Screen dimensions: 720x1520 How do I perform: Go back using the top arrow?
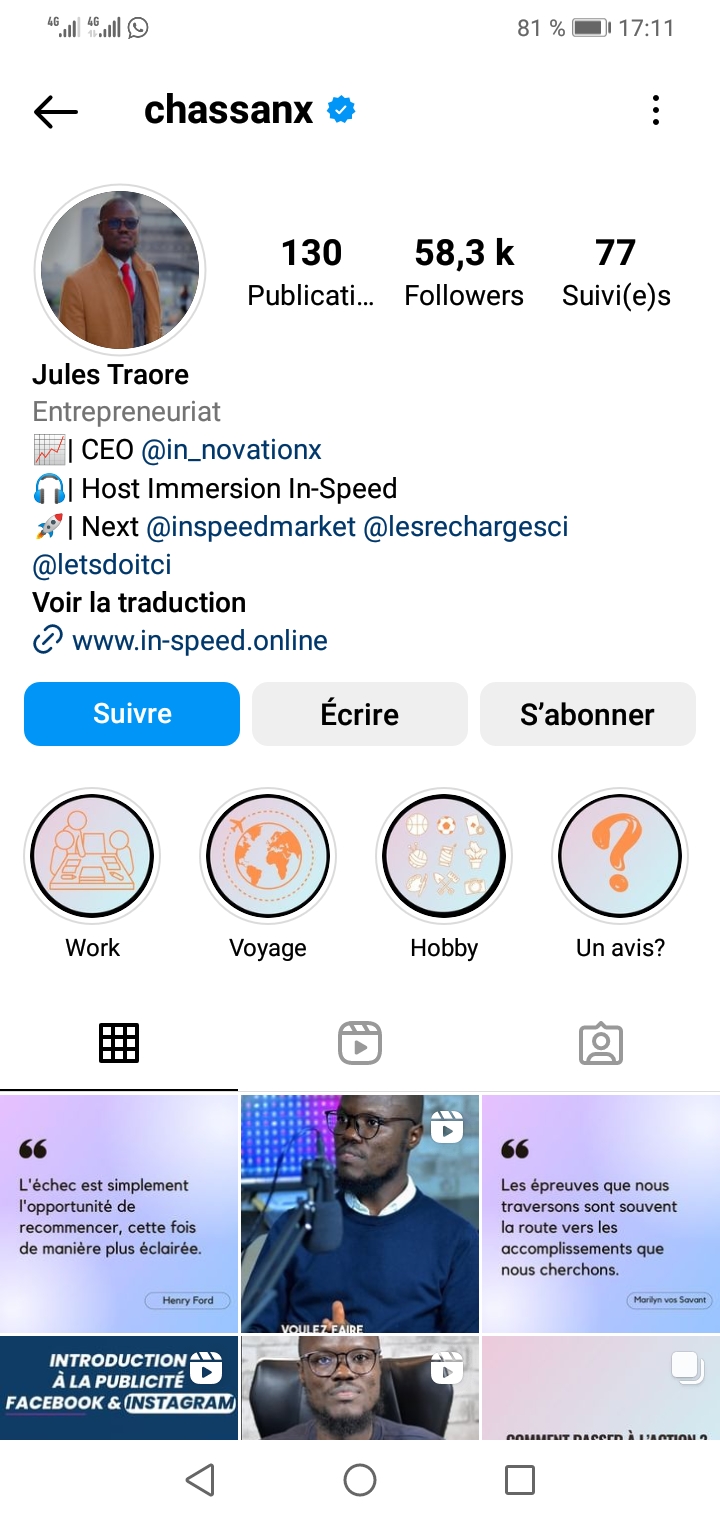coord(56,111)
